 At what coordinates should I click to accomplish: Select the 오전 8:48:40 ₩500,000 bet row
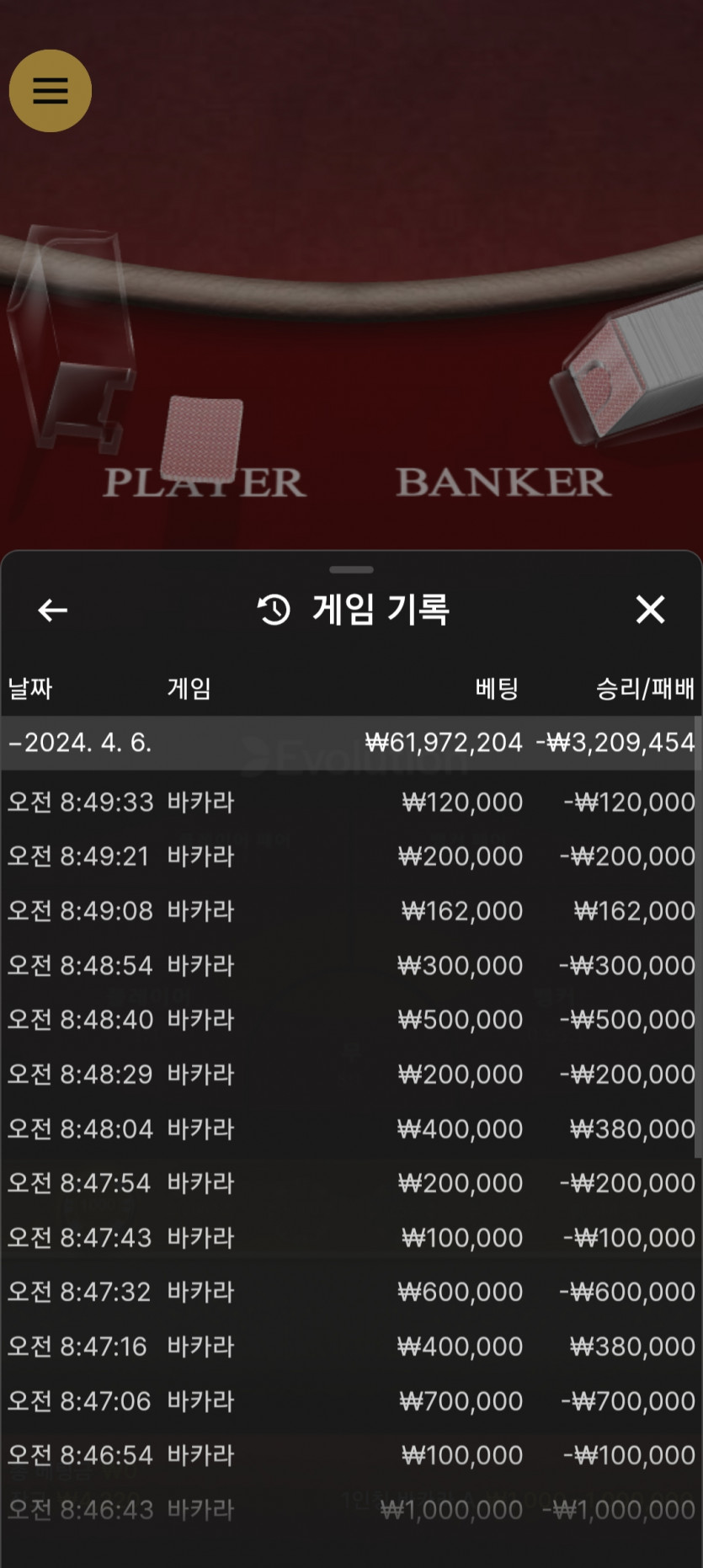pos(351,1020)
